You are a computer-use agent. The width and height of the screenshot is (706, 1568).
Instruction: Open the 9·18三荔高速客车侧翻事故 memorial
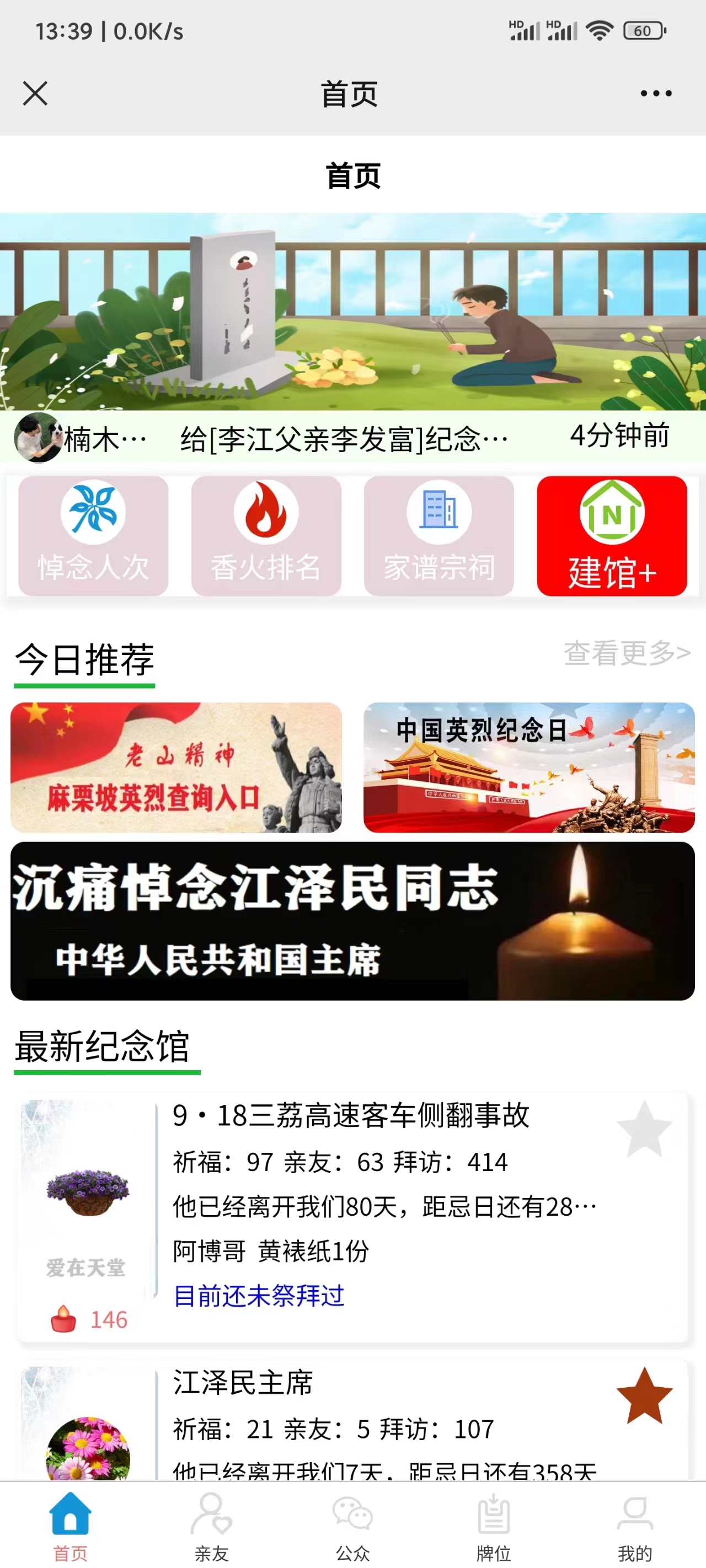(x=351, y=1116)
